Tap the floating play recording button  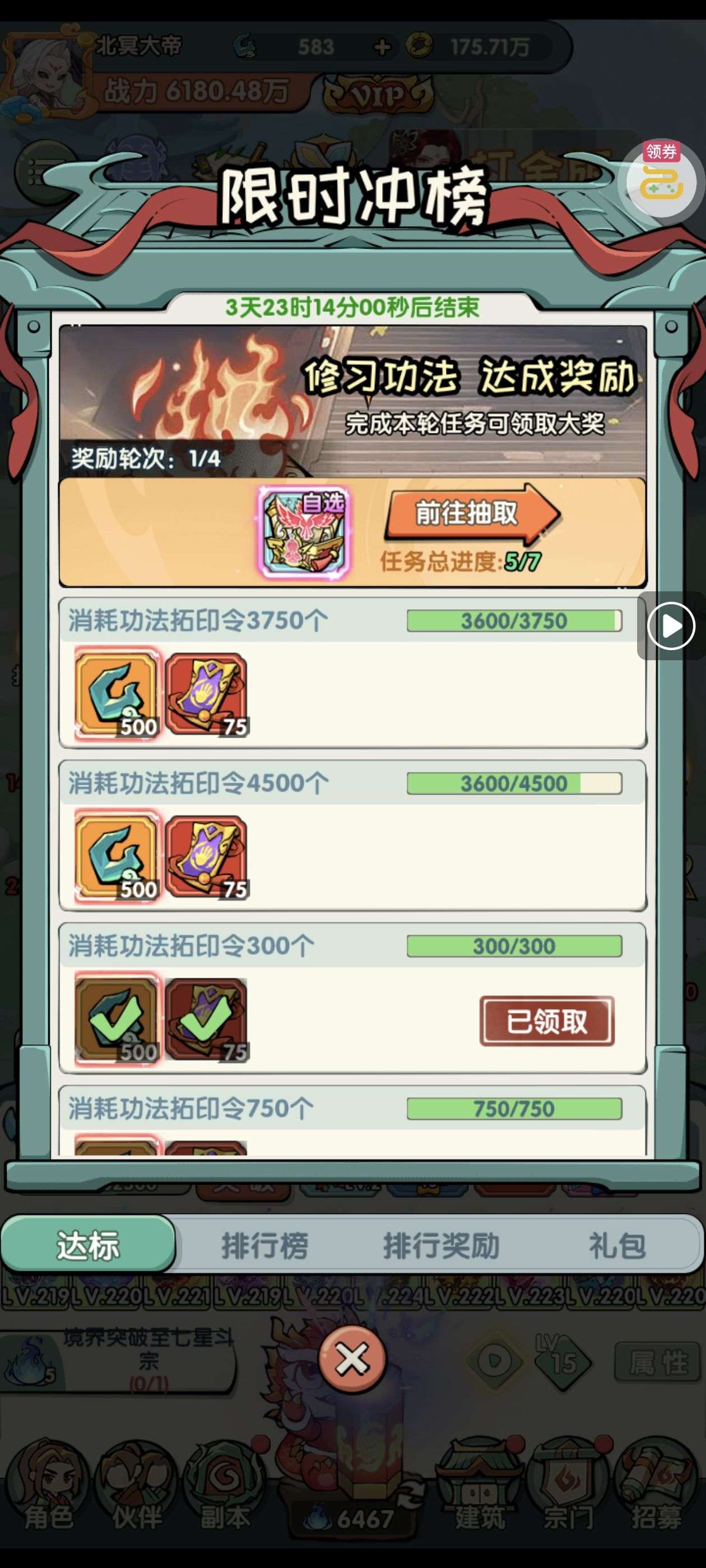(x=671, y=626)
